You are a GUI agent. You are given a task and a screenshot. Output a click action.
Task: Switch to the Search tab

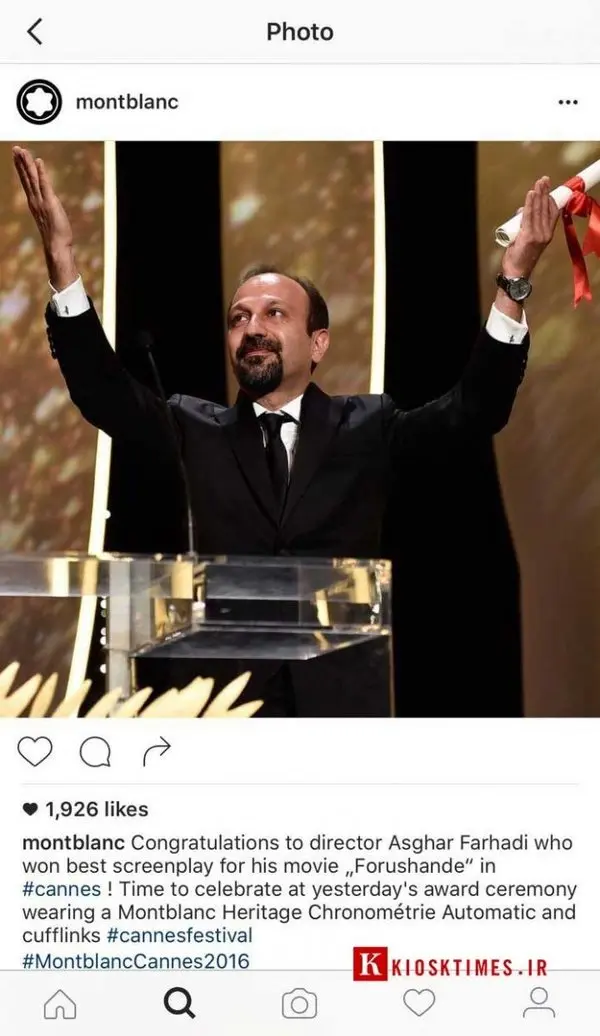pyautogui.click(x=180, y=1003)
